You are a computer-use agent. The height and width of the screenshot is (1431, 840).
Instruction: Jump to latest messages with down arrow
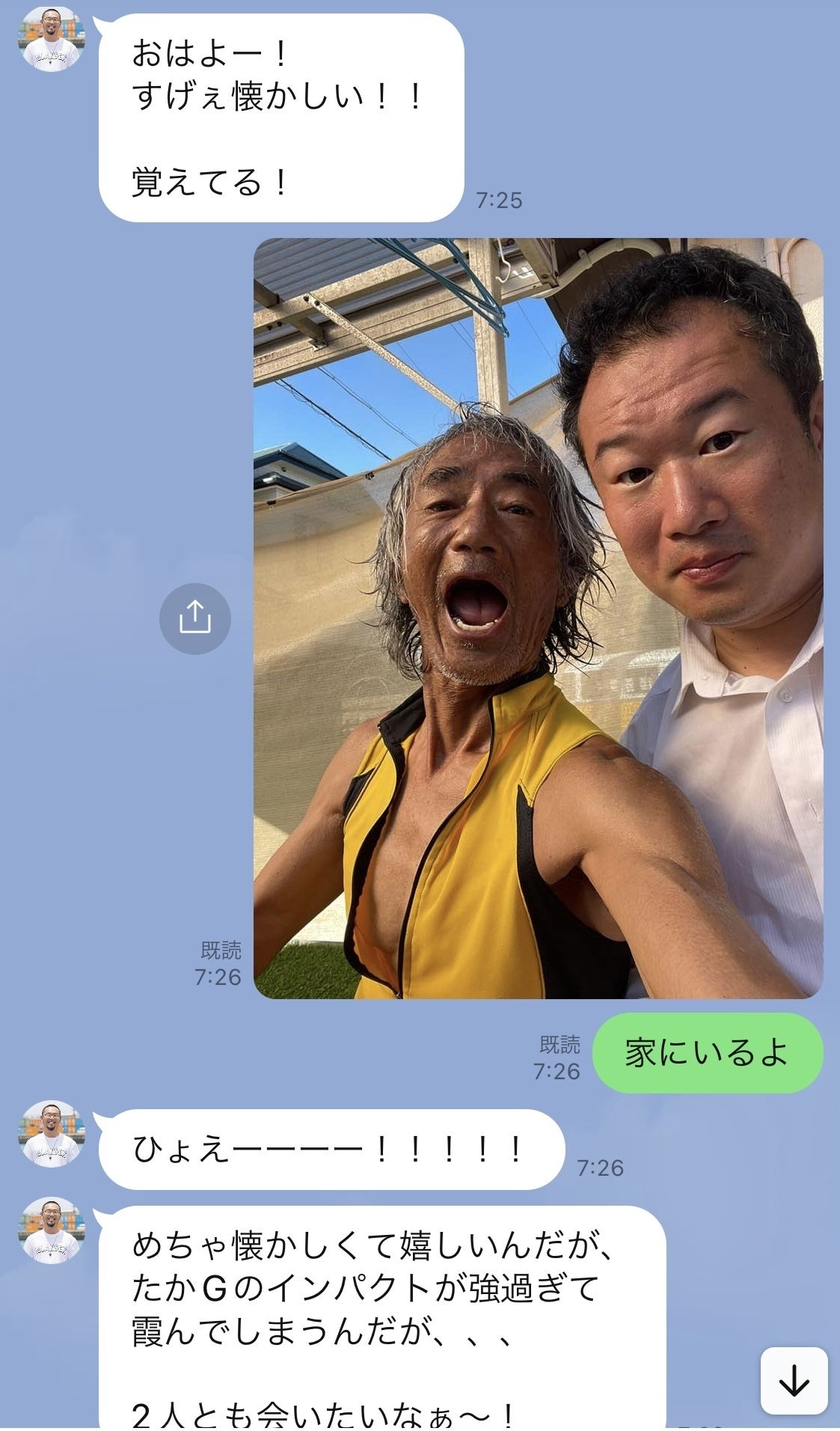(794, 1381)
